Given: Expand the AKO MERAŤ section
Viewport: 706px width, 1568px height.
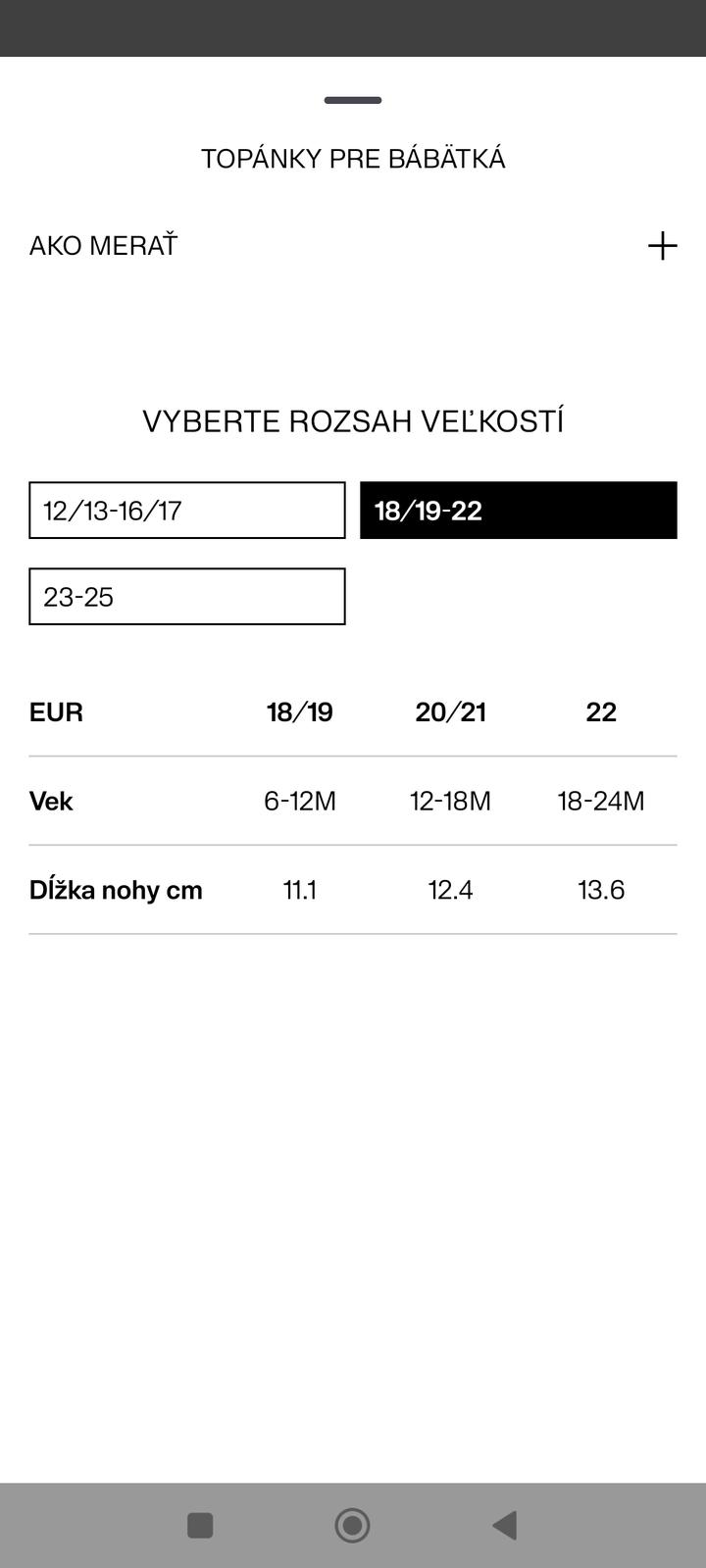Looking at the screenshot, I should [662, 245].
